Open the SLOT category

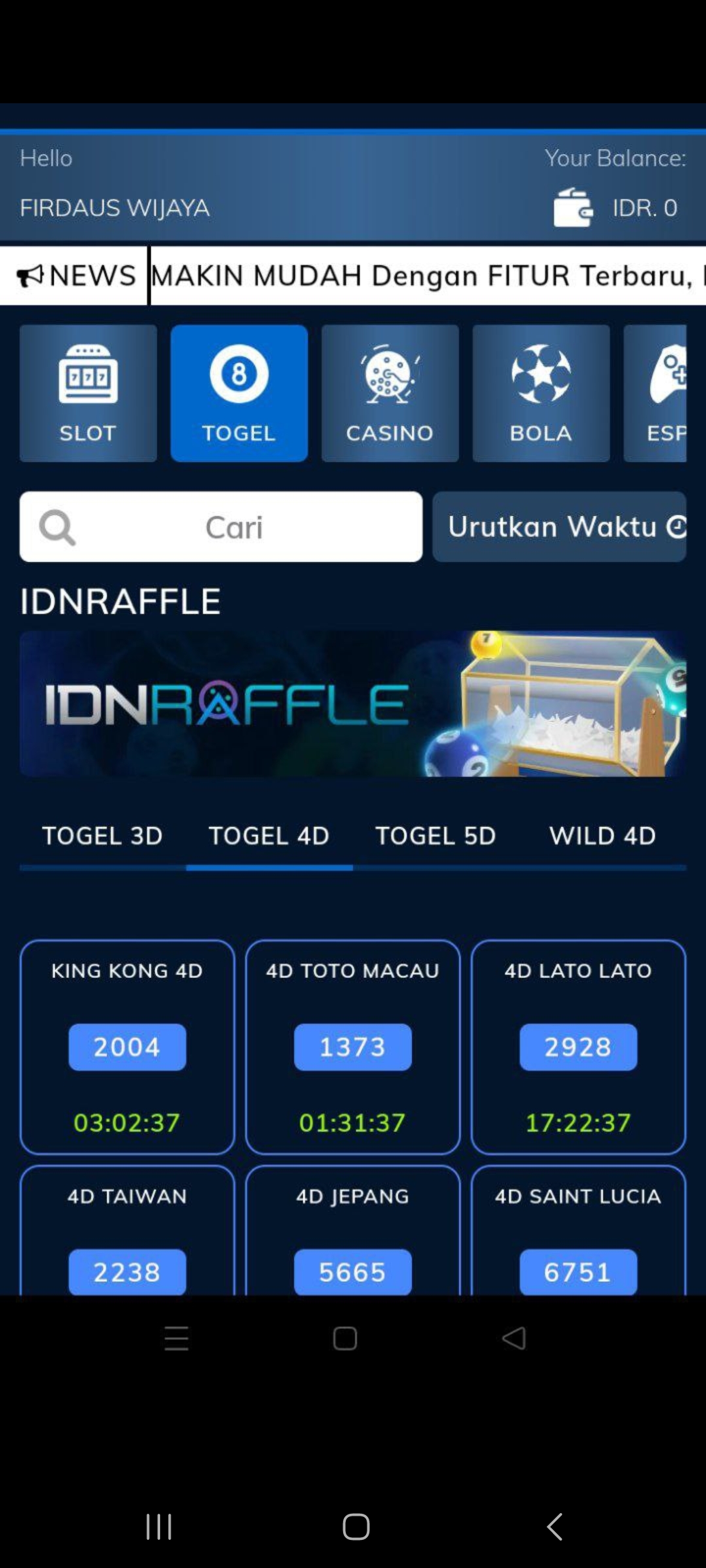(88, 393)
